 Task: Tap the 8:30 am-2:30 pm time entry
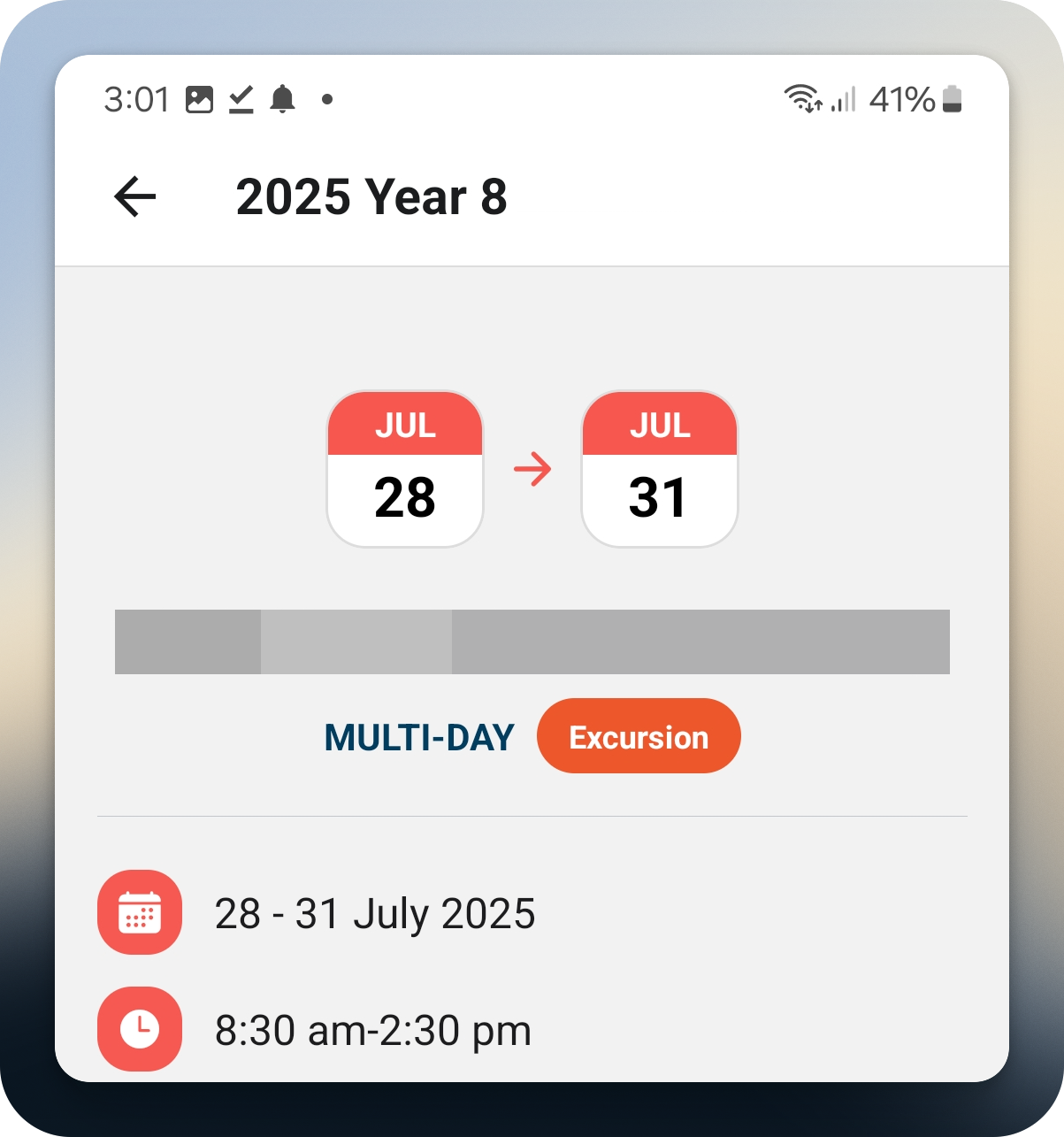coord(373,1029)
